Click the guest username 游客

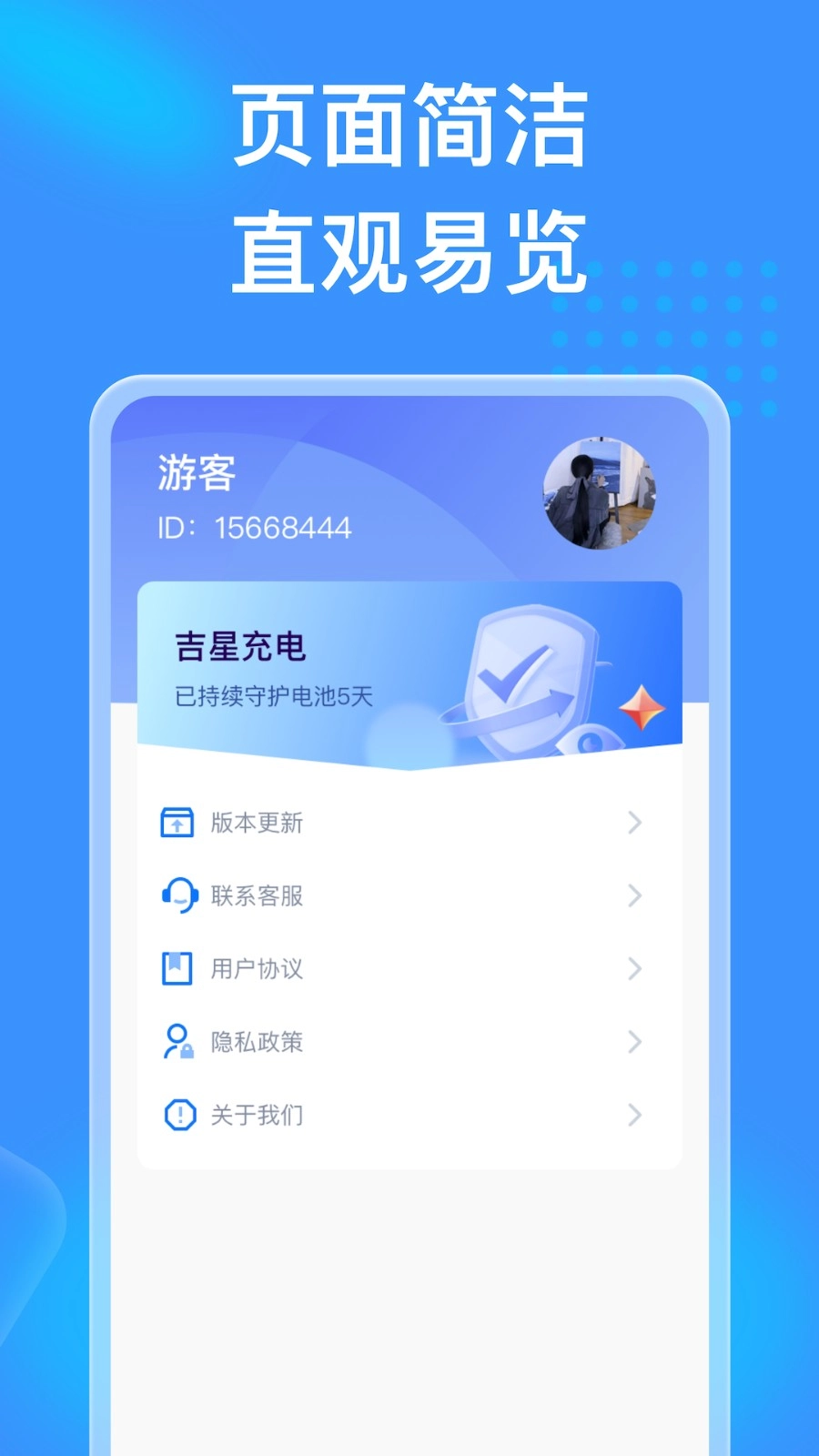pos(197,474)
